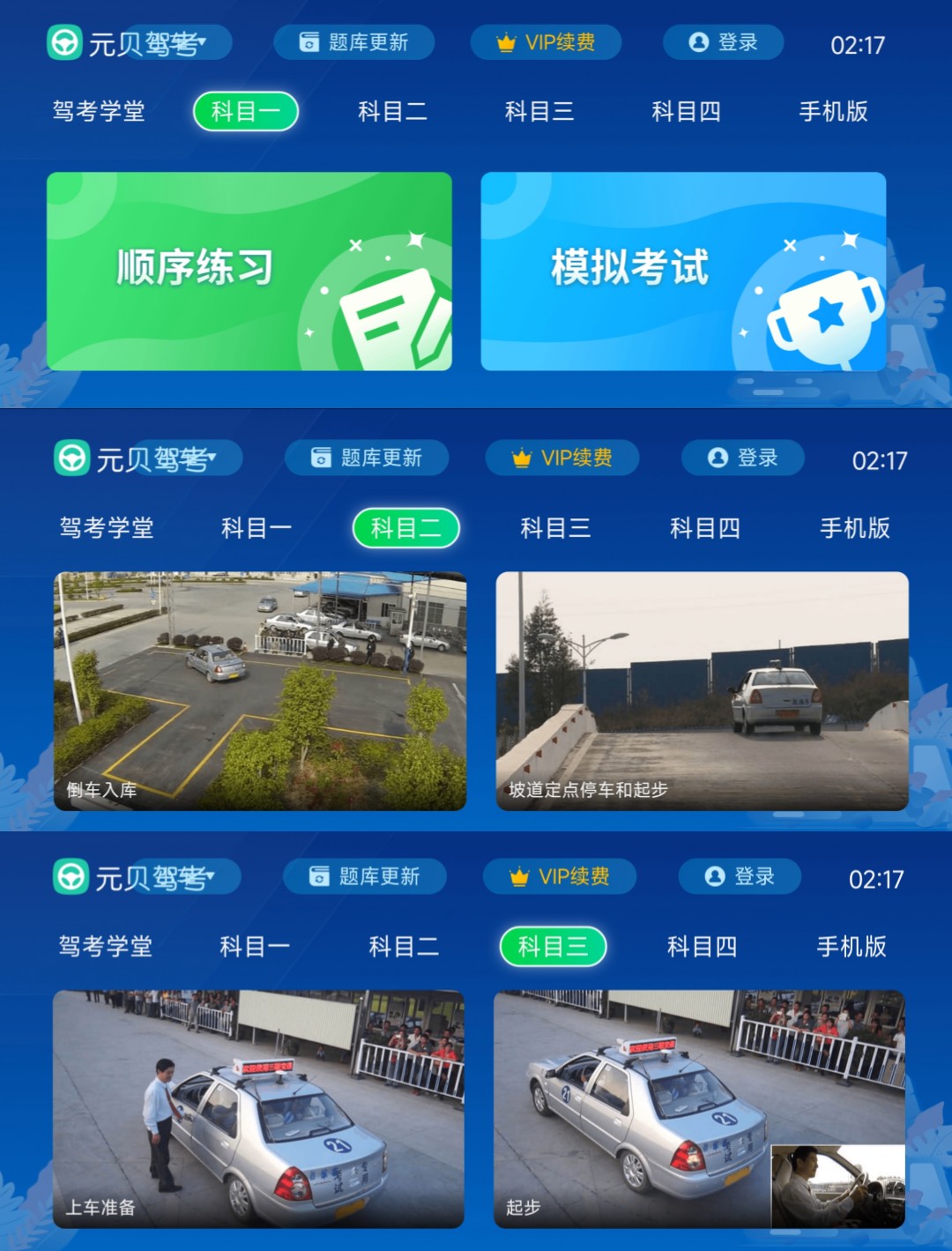Viewport: 952px width, 1251px height.
Task: Switch to the 科目二 tab
Action: tap(405, 528)
